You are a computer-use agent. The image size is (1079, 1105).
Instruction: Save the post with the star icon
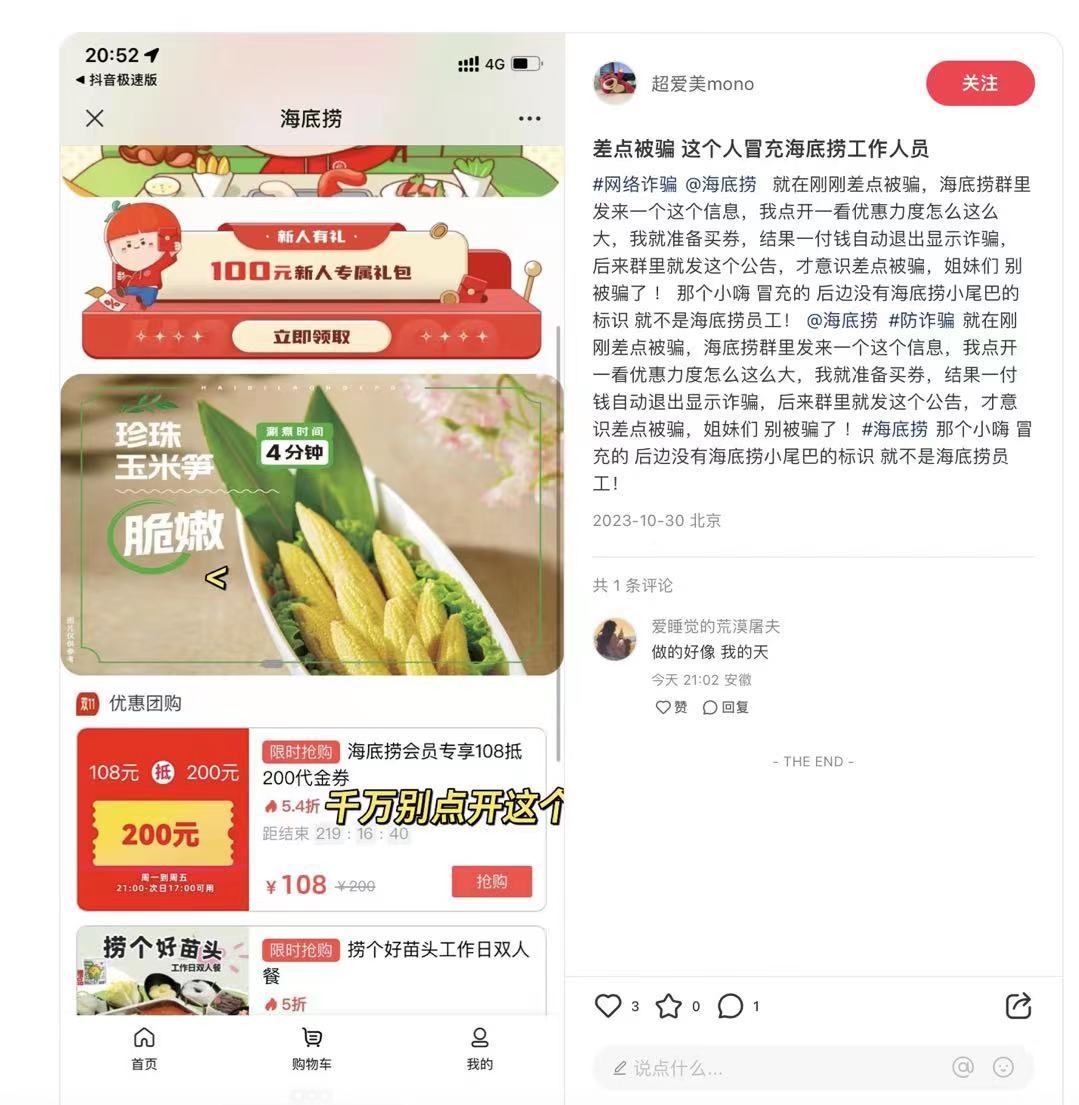click(x=668, y=1006)
